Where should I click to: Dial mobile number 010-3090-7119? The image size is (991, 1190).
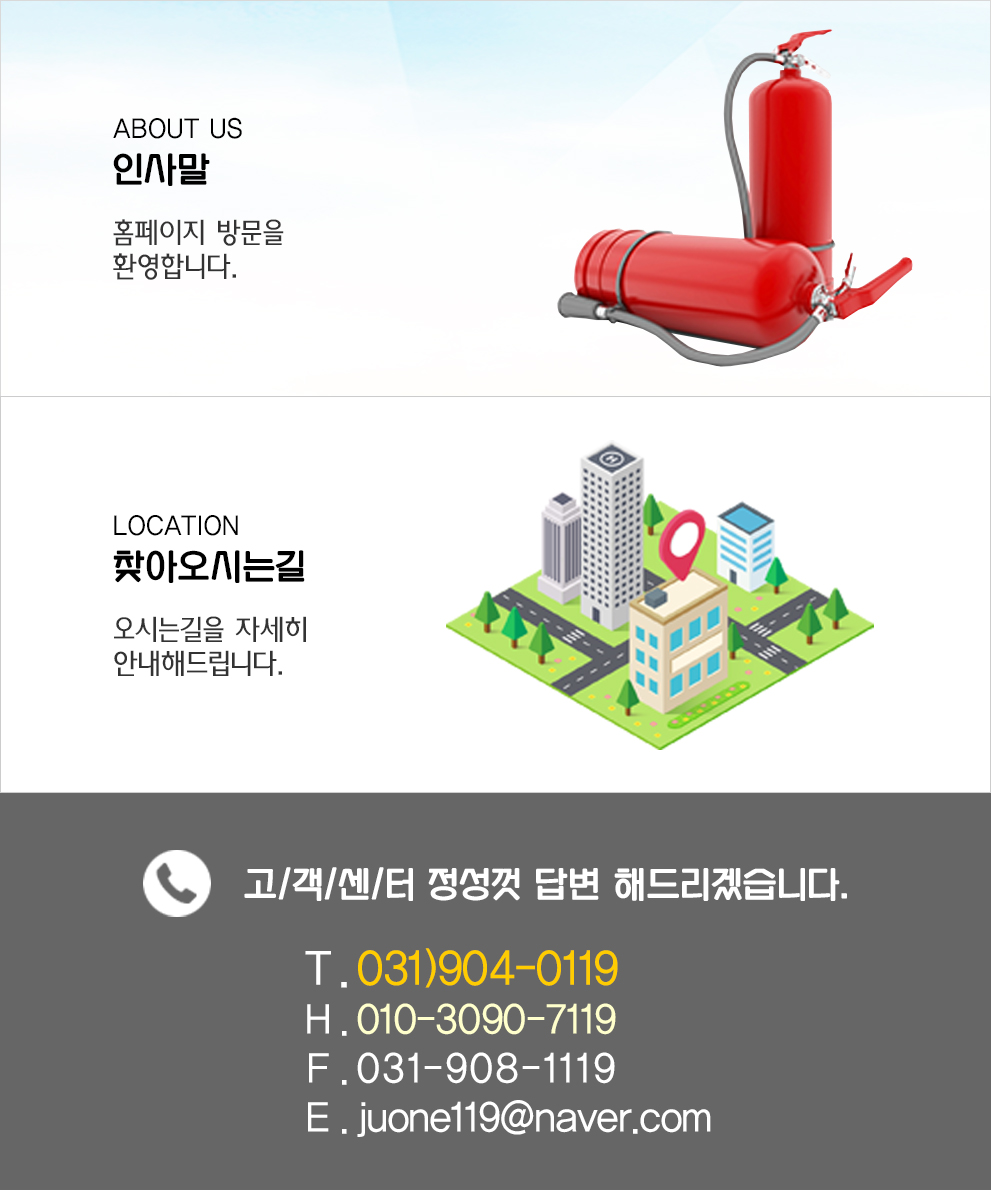486,1019
